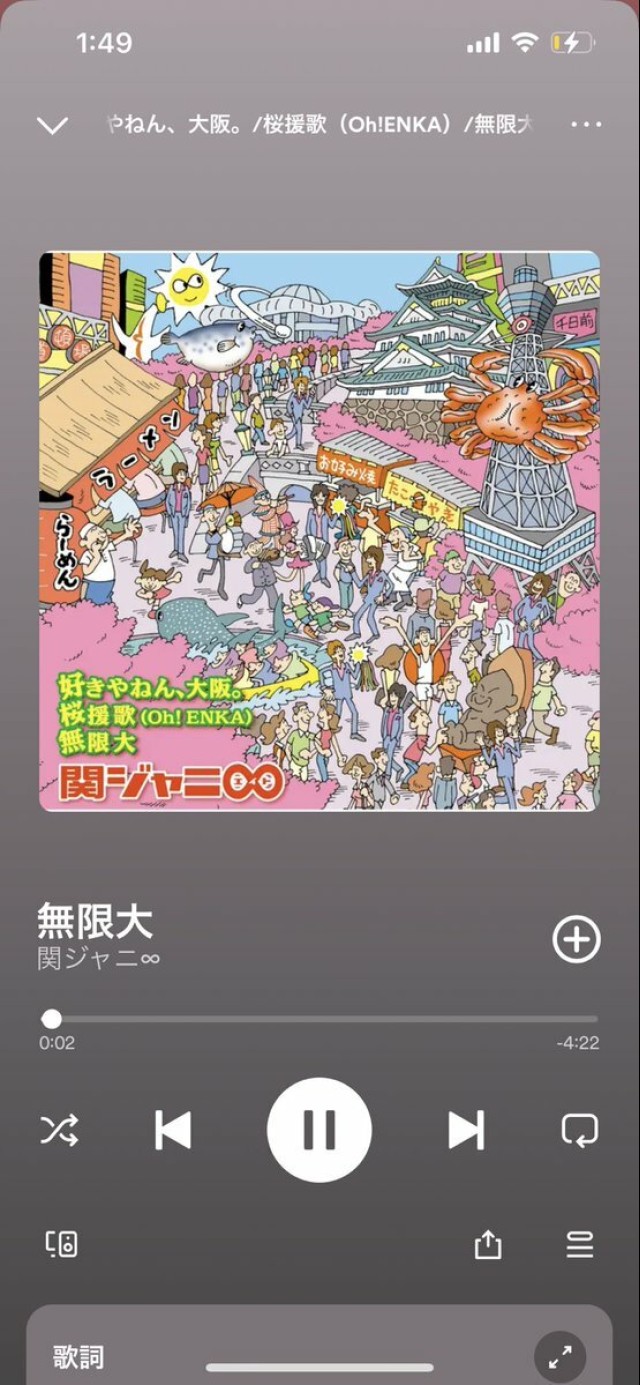This screenshot has width=640, height=1385.
Task: Open the connect to device picker
Action: 62,1244
